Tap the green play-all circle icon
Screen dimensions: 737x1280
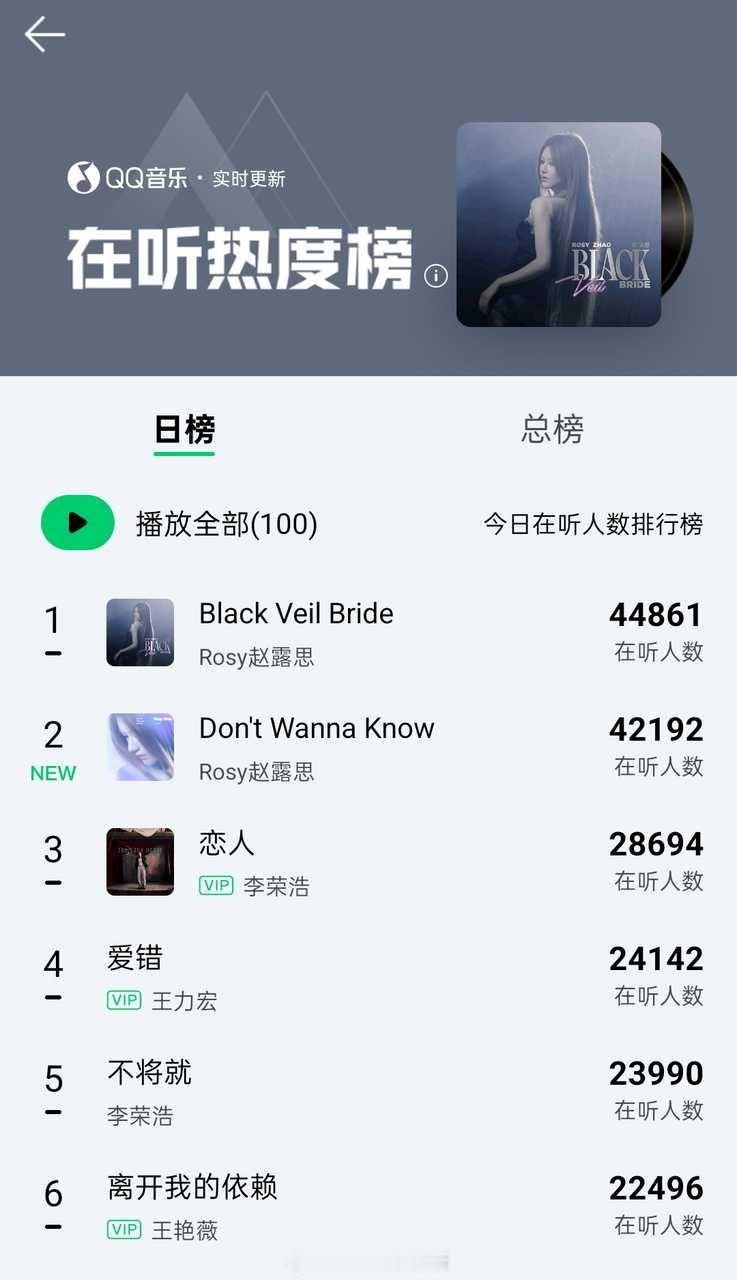tap(77, 522)
